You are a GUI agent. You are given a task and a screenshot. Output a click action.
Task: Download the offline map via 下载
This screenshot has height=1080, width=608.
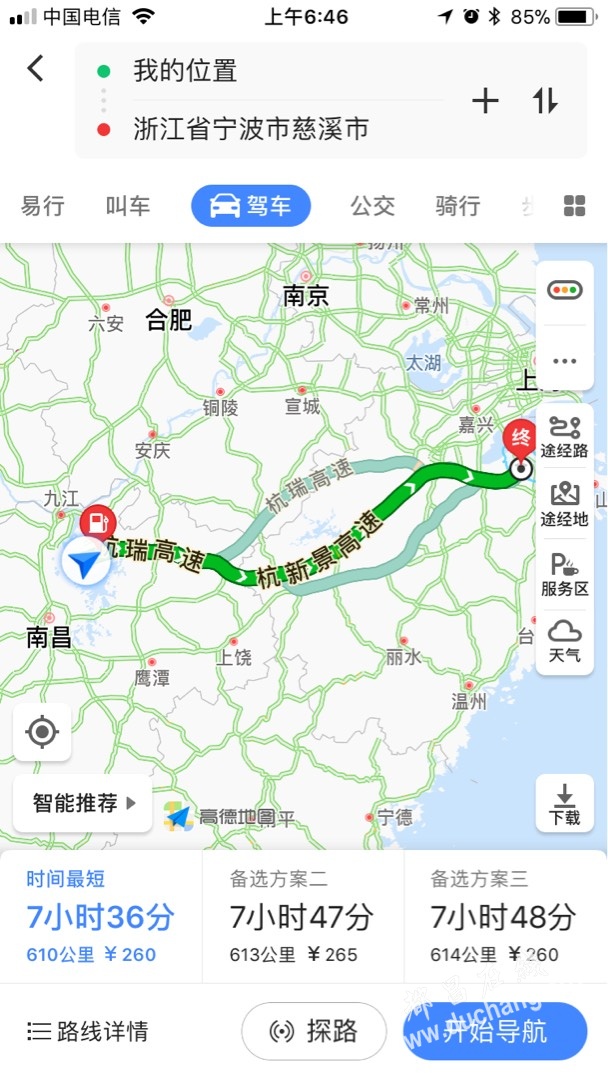point(564,803)
